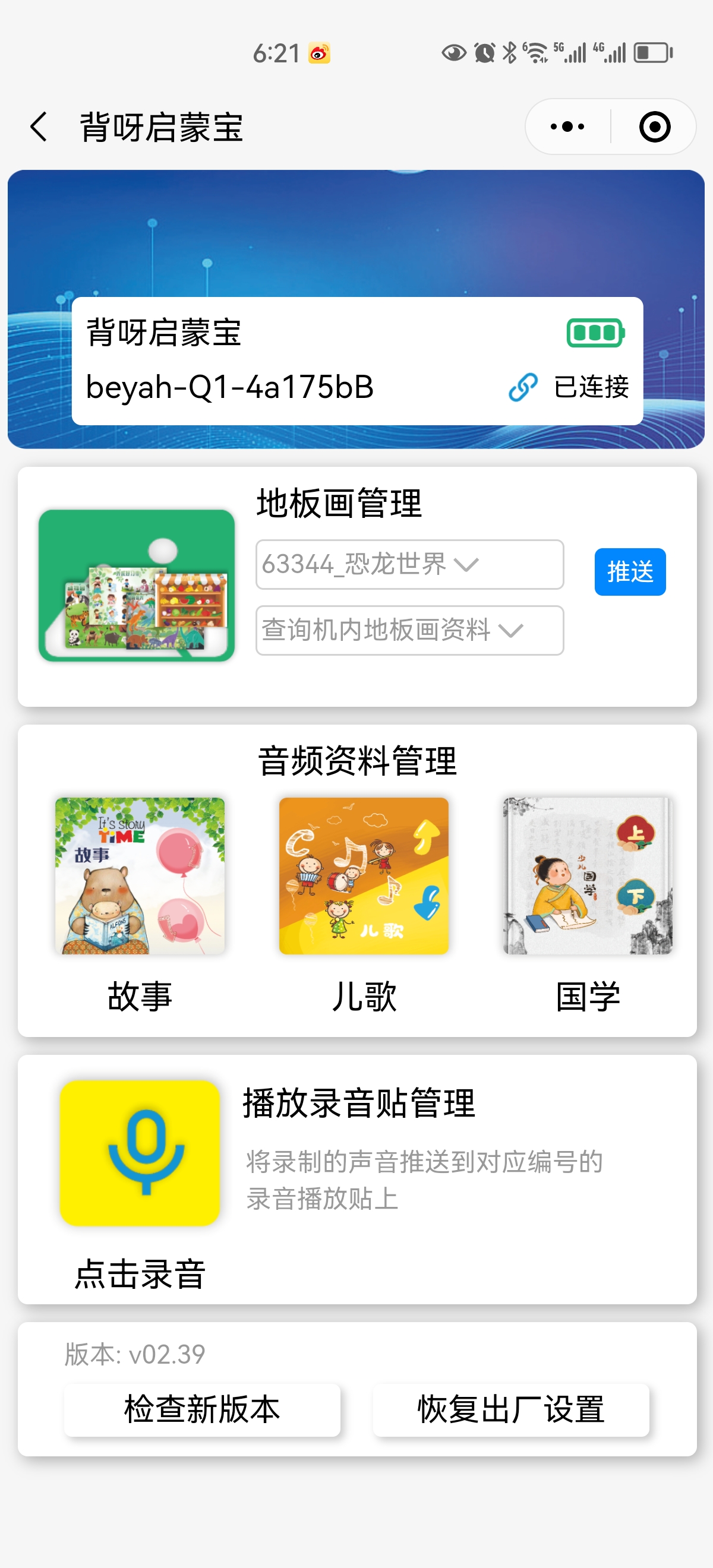The height and width of the screenshot is (1568, 713).
Task: Tap the circular close capsule icon
Action: [654, 127]
